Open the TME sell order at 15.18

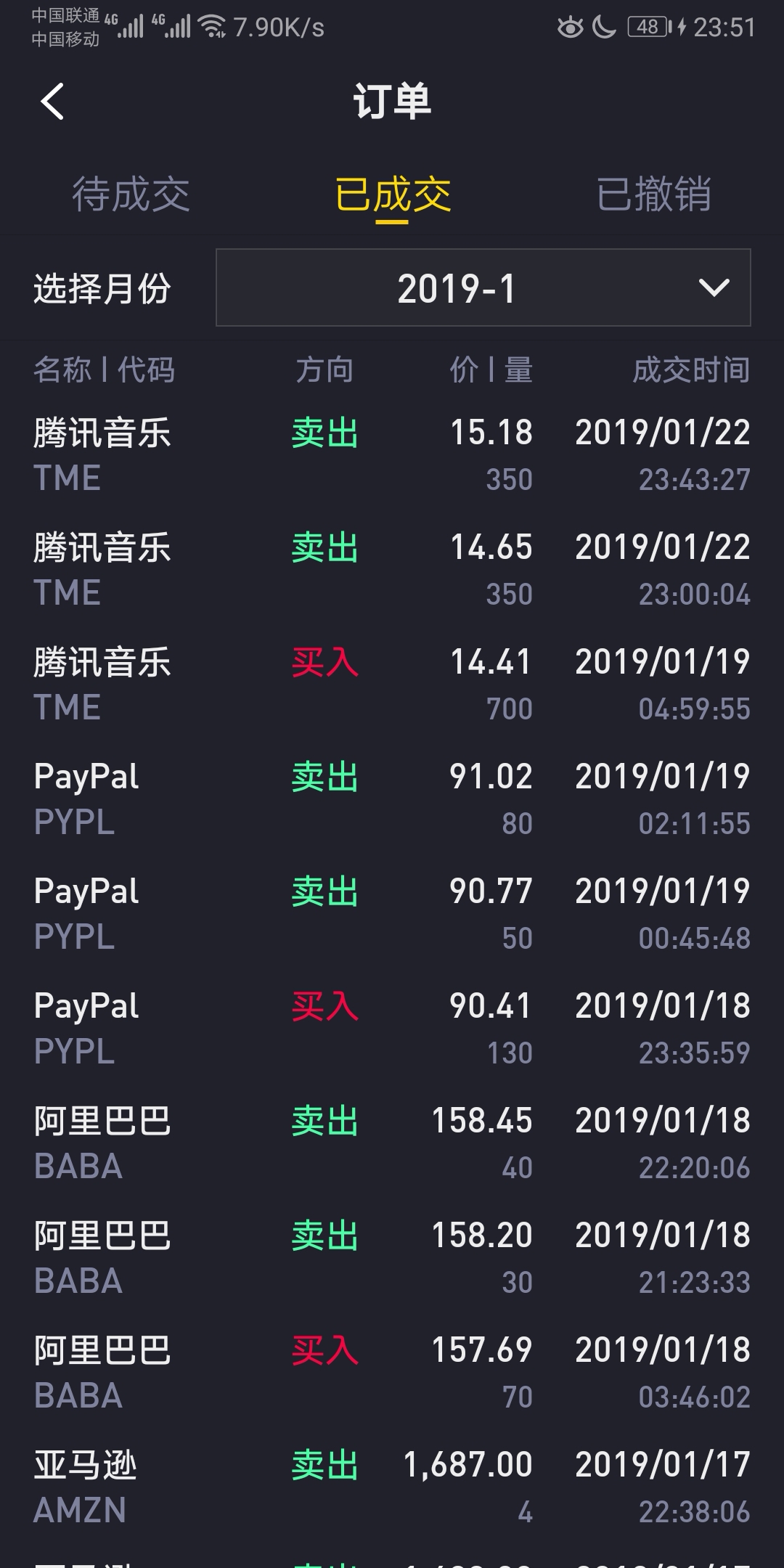(x=392, y=455)
